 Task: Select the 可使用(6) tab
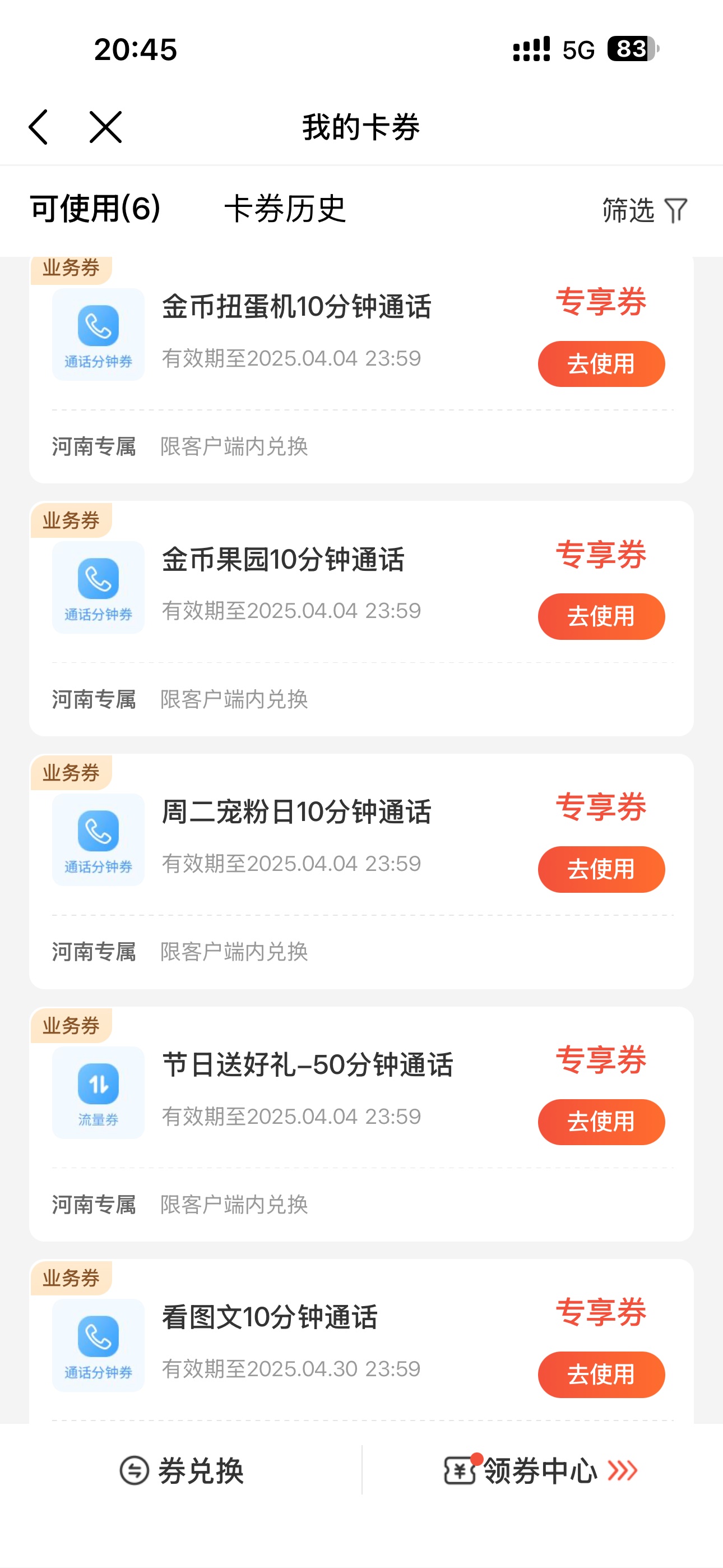click(x=95, y=209)
